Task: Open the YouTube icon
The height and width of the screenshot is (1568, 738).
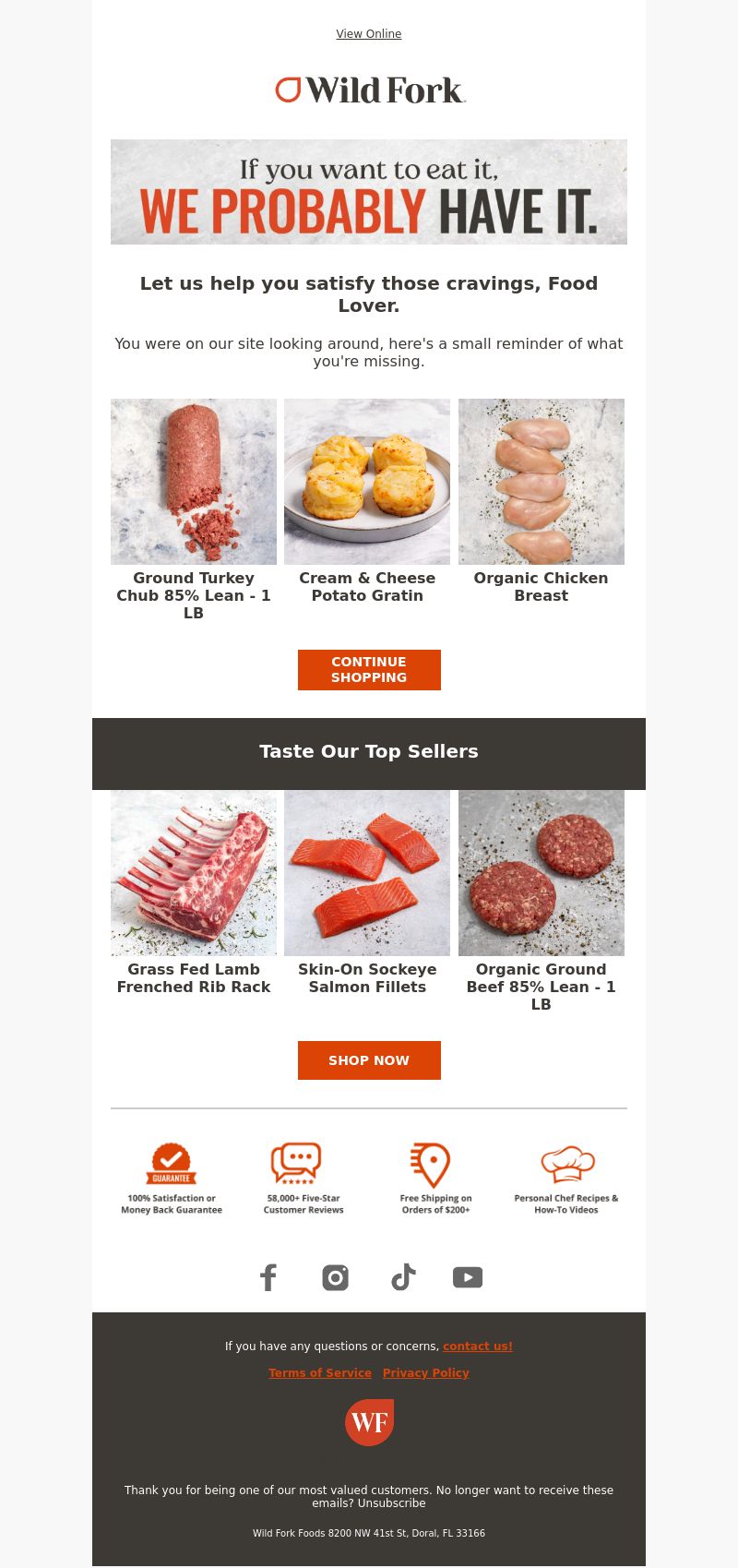Action: (468, 1277)
